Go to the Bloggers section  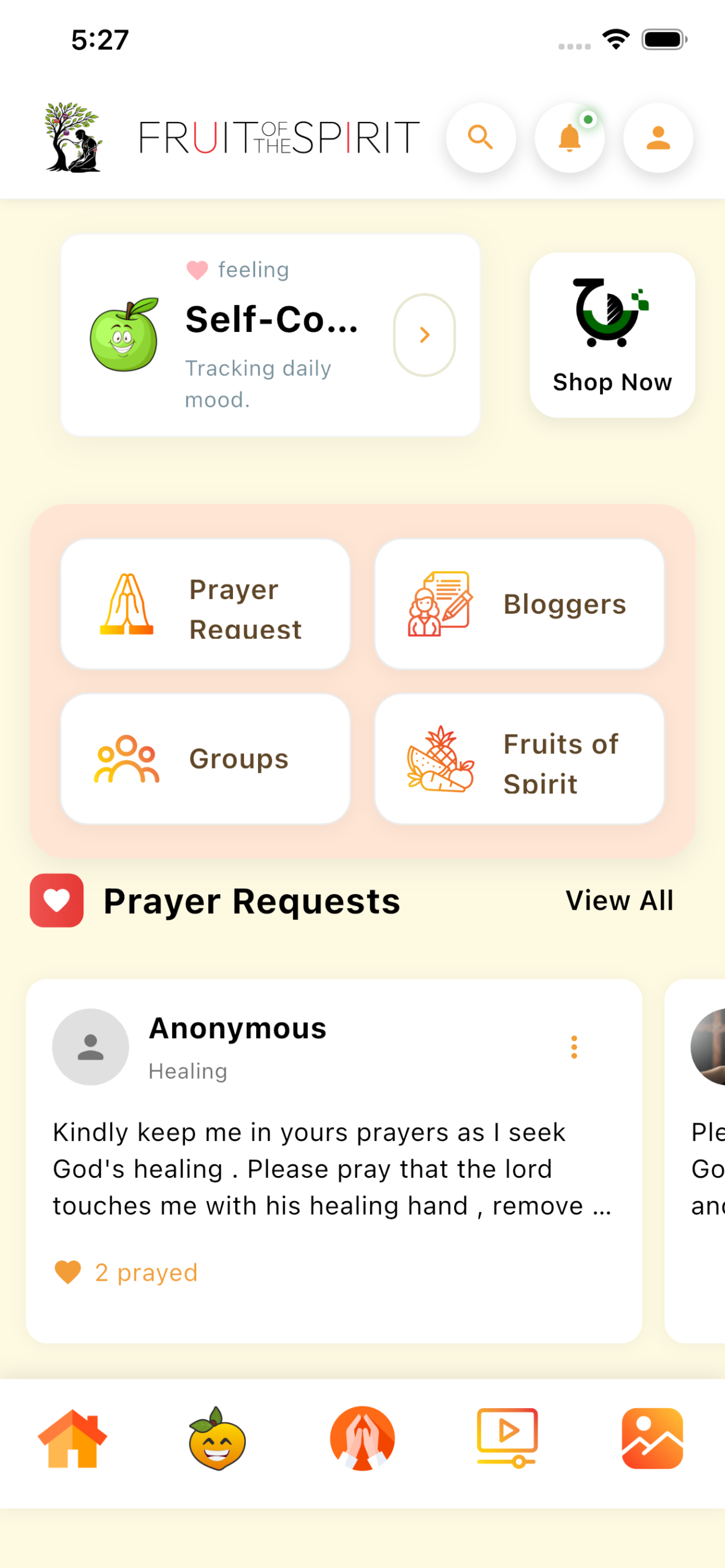(x=519, y=604)
